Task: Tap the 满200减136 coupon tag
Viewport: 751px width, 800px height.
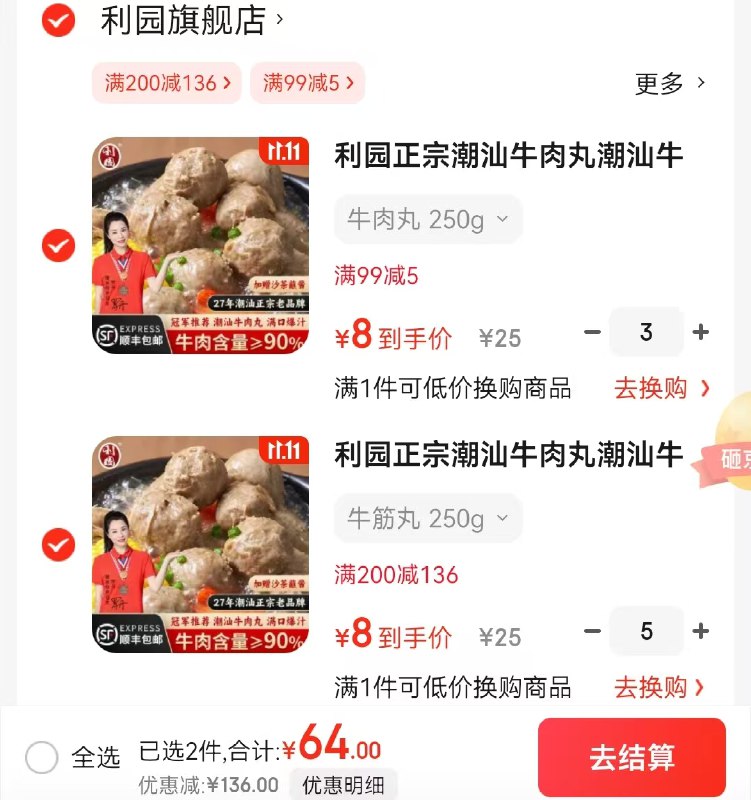Action: click(166, 84)
